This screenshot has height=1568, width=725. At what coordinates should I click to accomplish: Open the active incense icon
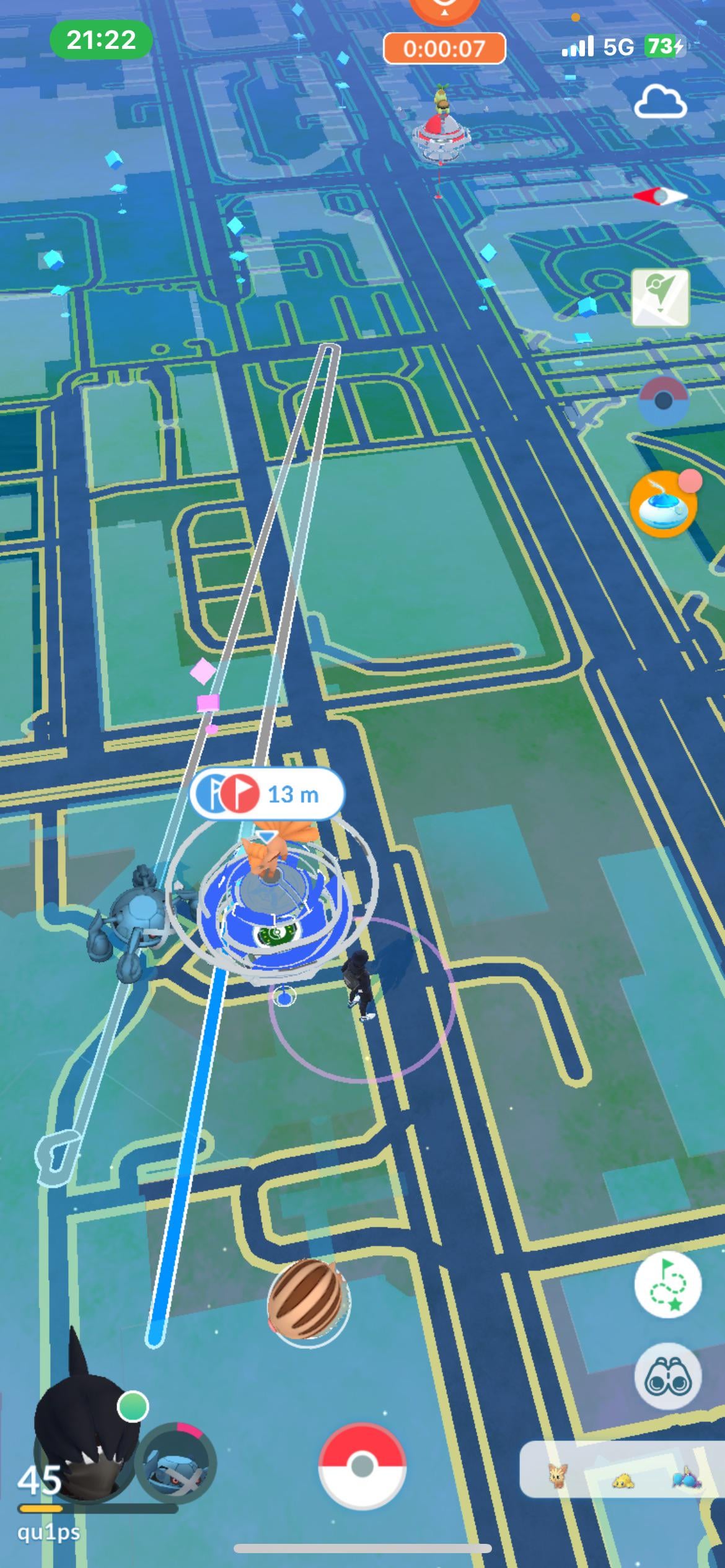pyautogui.click(x=663, y=505)
